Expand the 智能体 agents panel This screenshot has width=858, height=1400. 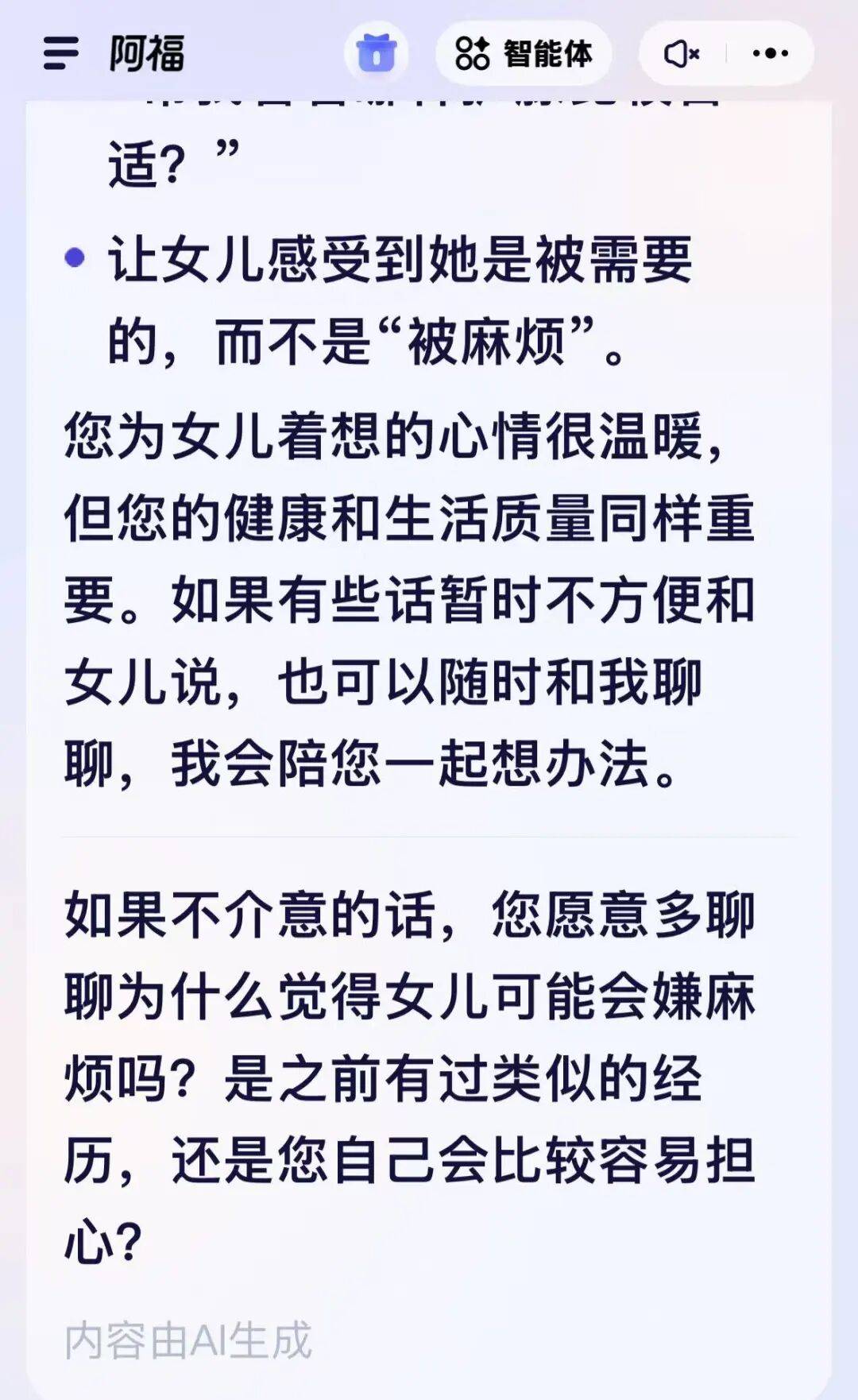524,53
